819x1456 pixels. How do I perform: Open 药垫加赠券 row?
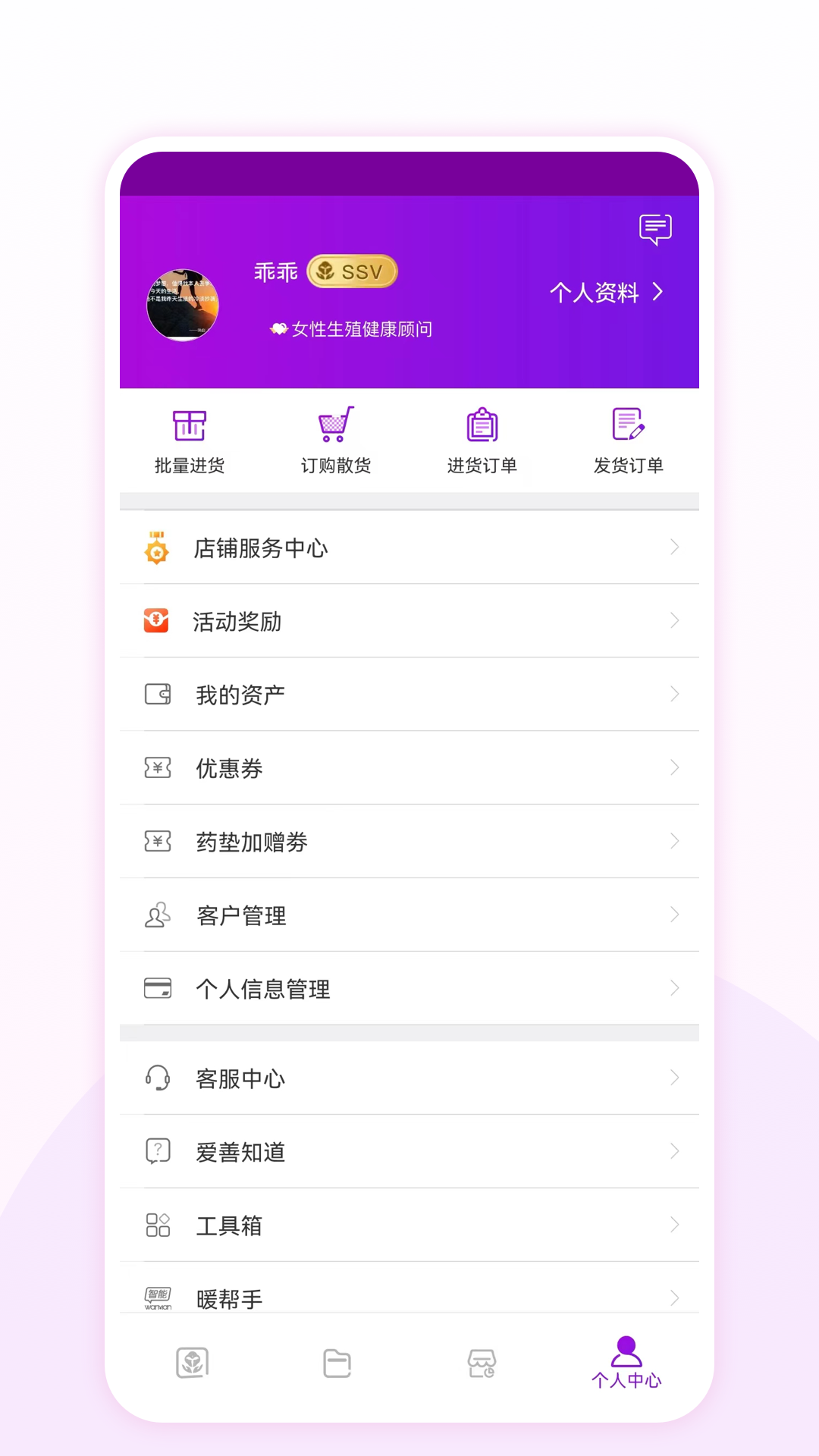[409, 842]
